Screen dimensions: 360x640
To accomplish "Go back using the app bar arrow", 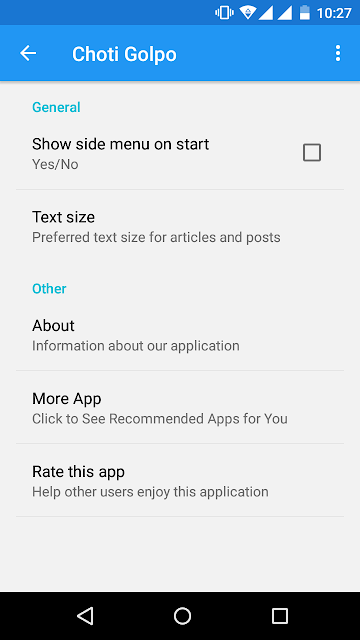I will pos(28,53).
